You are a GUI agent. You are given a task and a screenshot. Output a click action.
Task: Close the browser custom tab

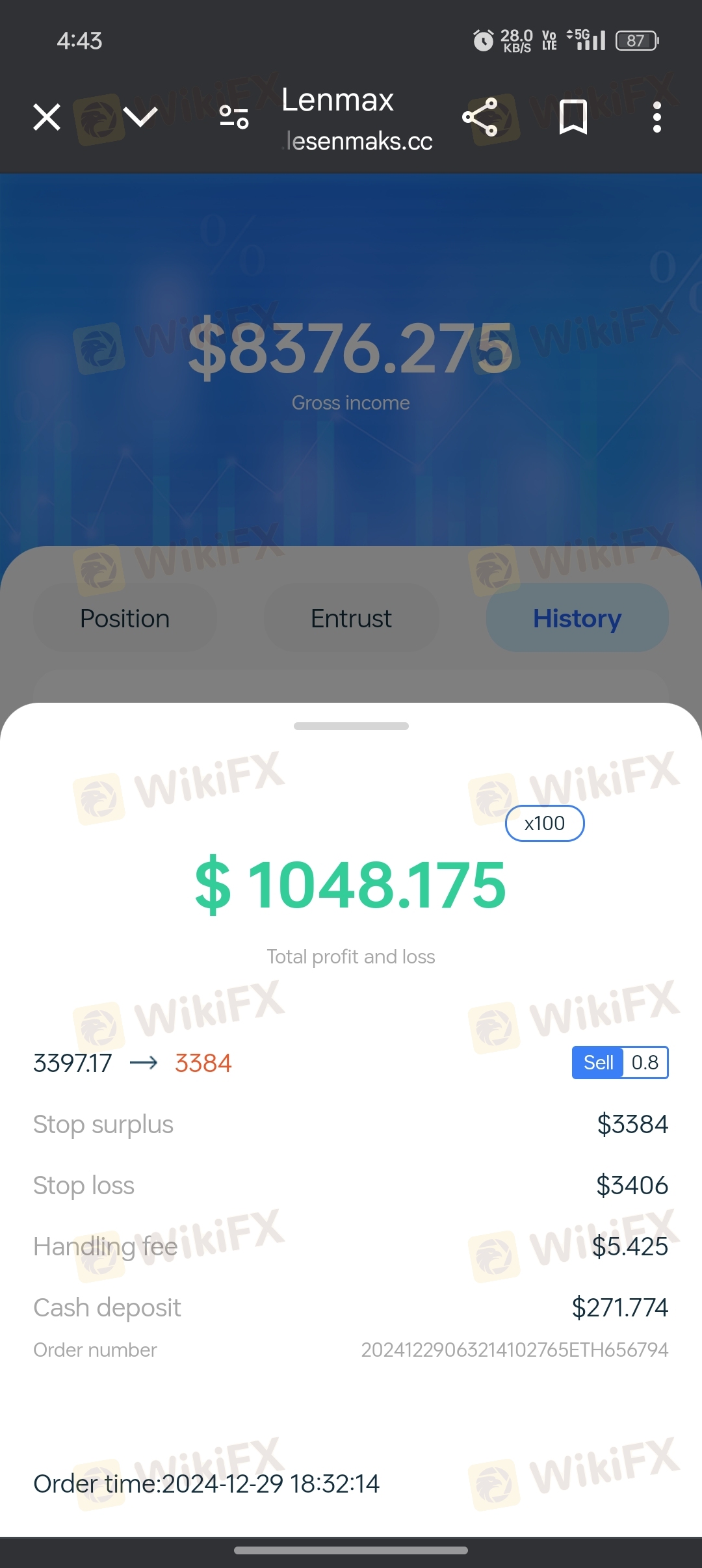point(47,118)
